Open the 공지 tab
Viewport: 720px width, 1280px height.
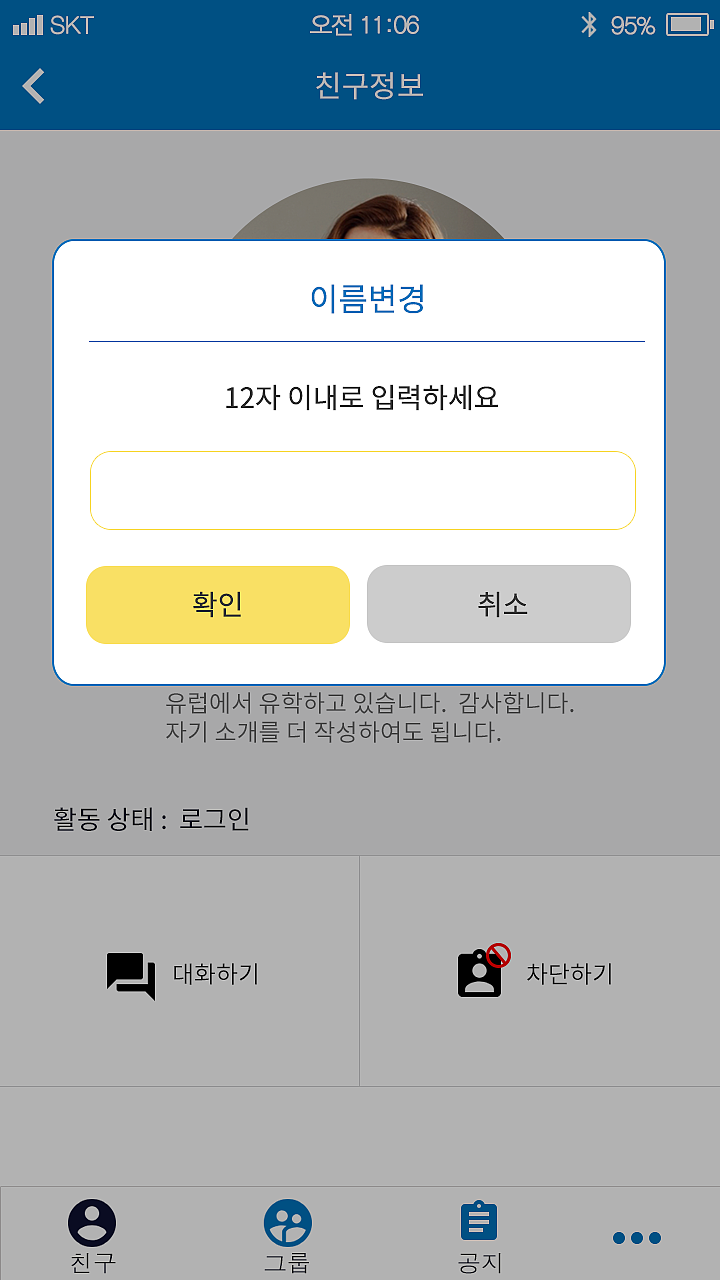coord(479,1240)
